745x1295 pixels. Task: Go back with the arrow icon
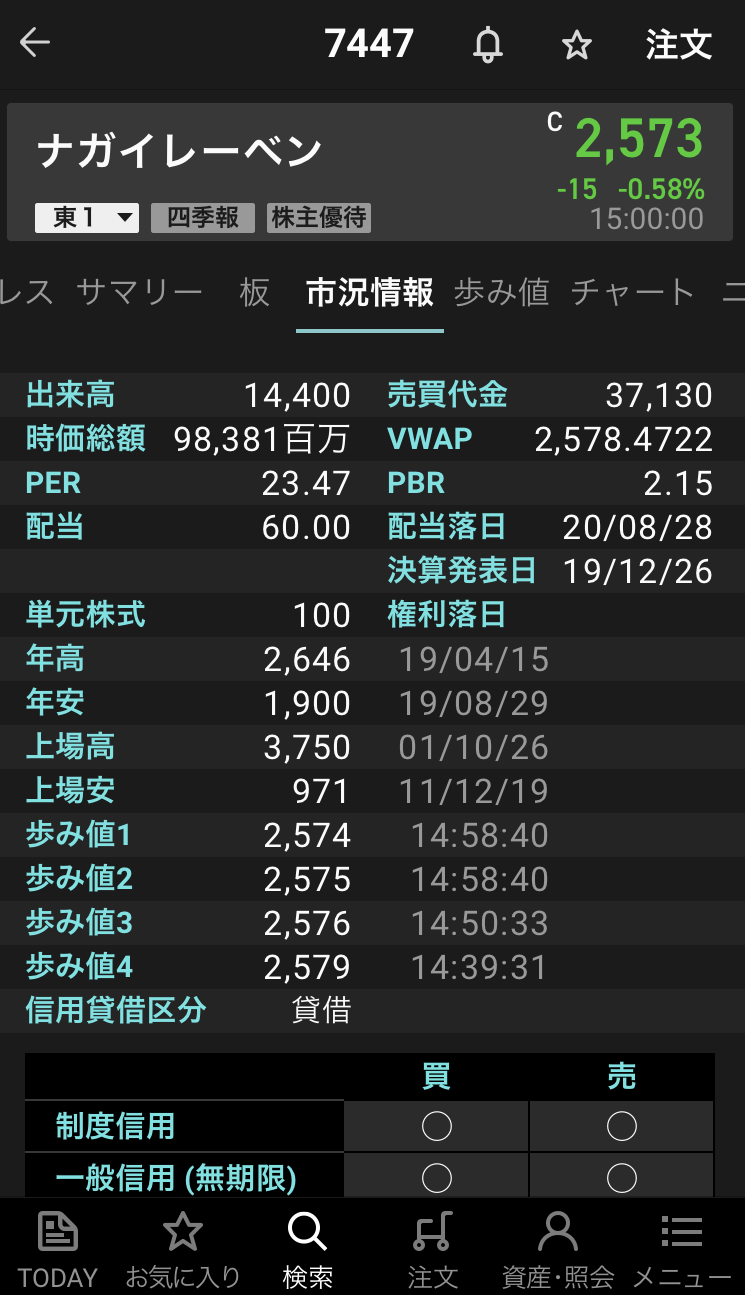35,43
